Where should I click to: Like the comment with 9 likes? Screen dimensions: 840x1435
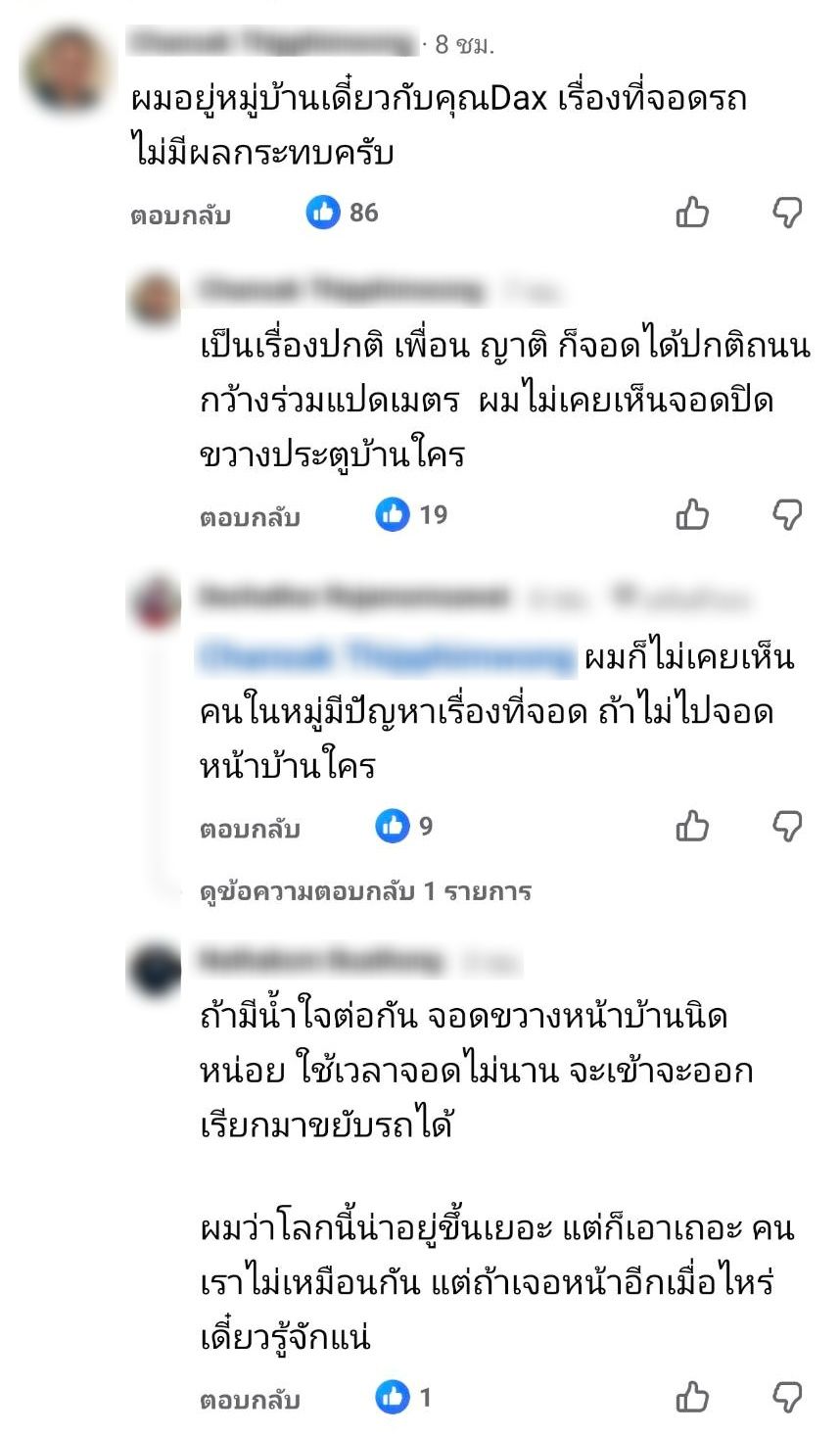click(693, 826)
